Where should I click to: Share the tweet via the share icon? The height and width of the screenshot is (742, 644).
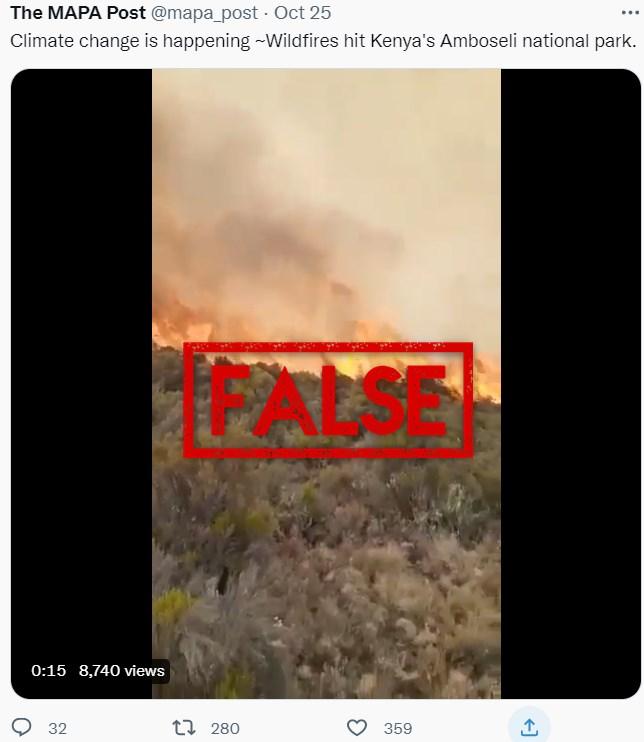(530, 726)
